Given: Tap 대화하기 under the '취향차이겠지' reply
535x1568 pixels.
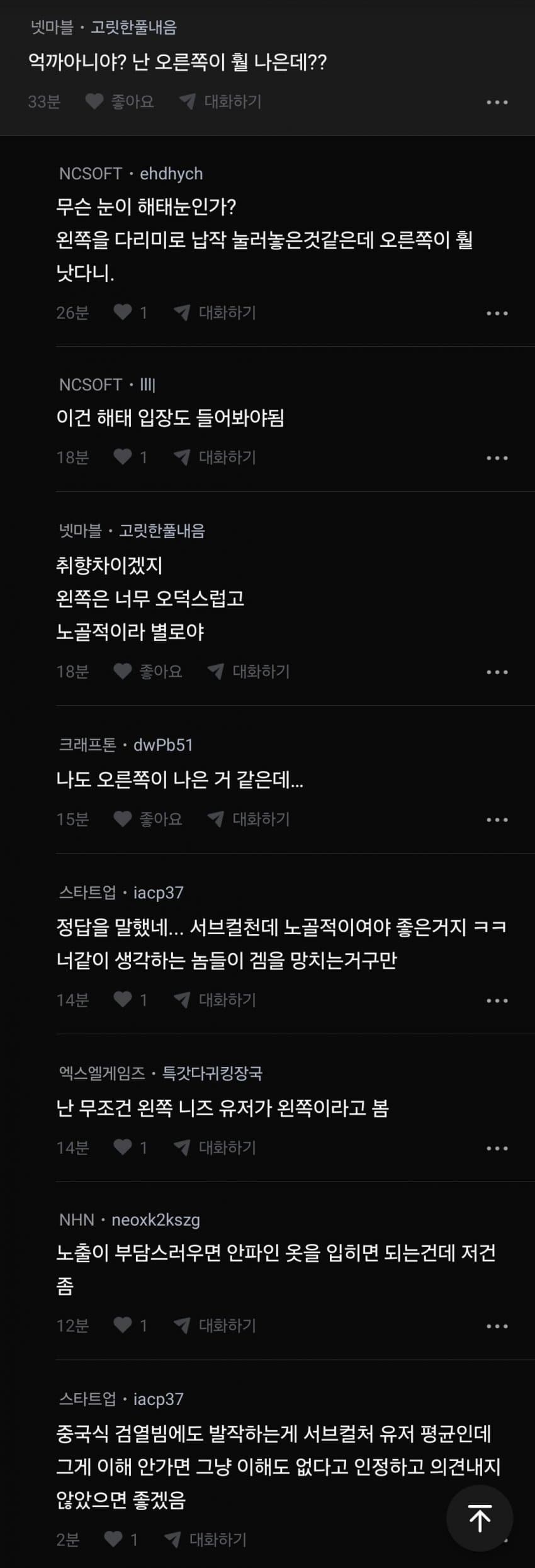Looking at the screenshot, I should point(249,671).
